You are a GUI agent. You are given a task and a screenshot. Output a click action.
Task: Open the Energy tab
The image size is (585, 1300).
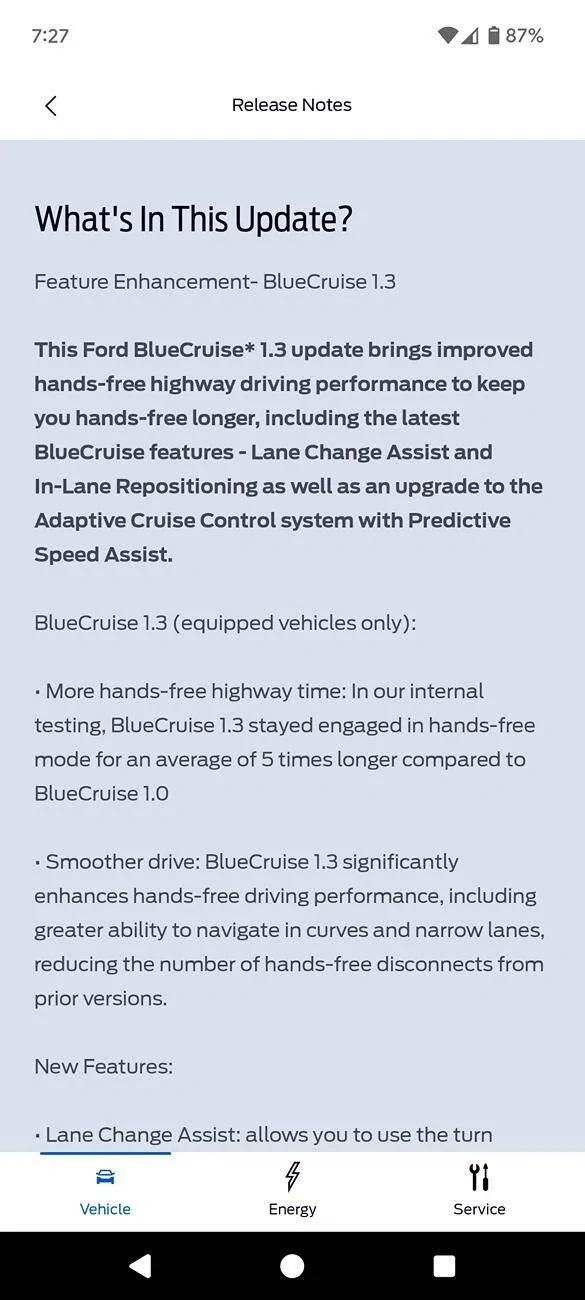pos(292,1191)
